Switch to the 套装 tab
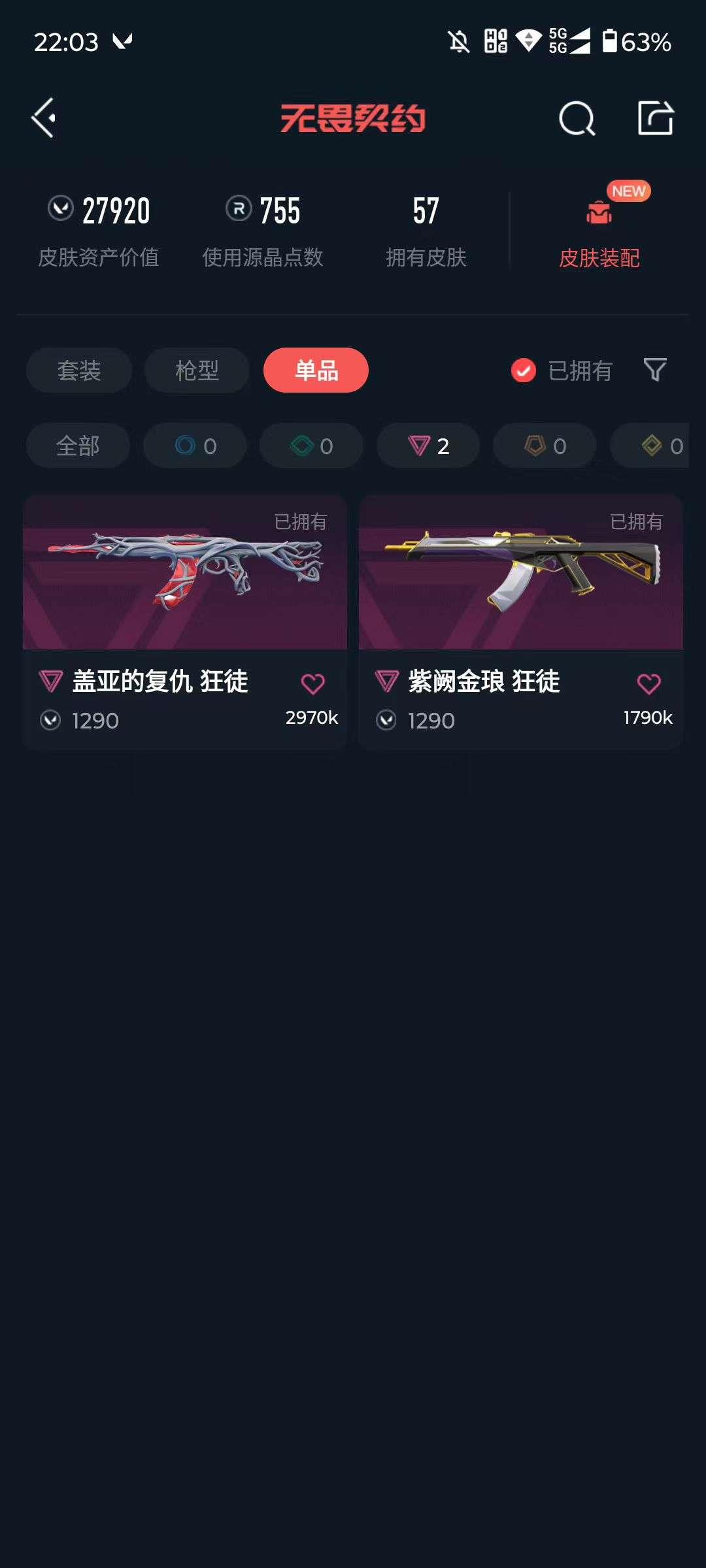Image resolution: width=706 pixels, height=1568 pixels. point(78,370)
